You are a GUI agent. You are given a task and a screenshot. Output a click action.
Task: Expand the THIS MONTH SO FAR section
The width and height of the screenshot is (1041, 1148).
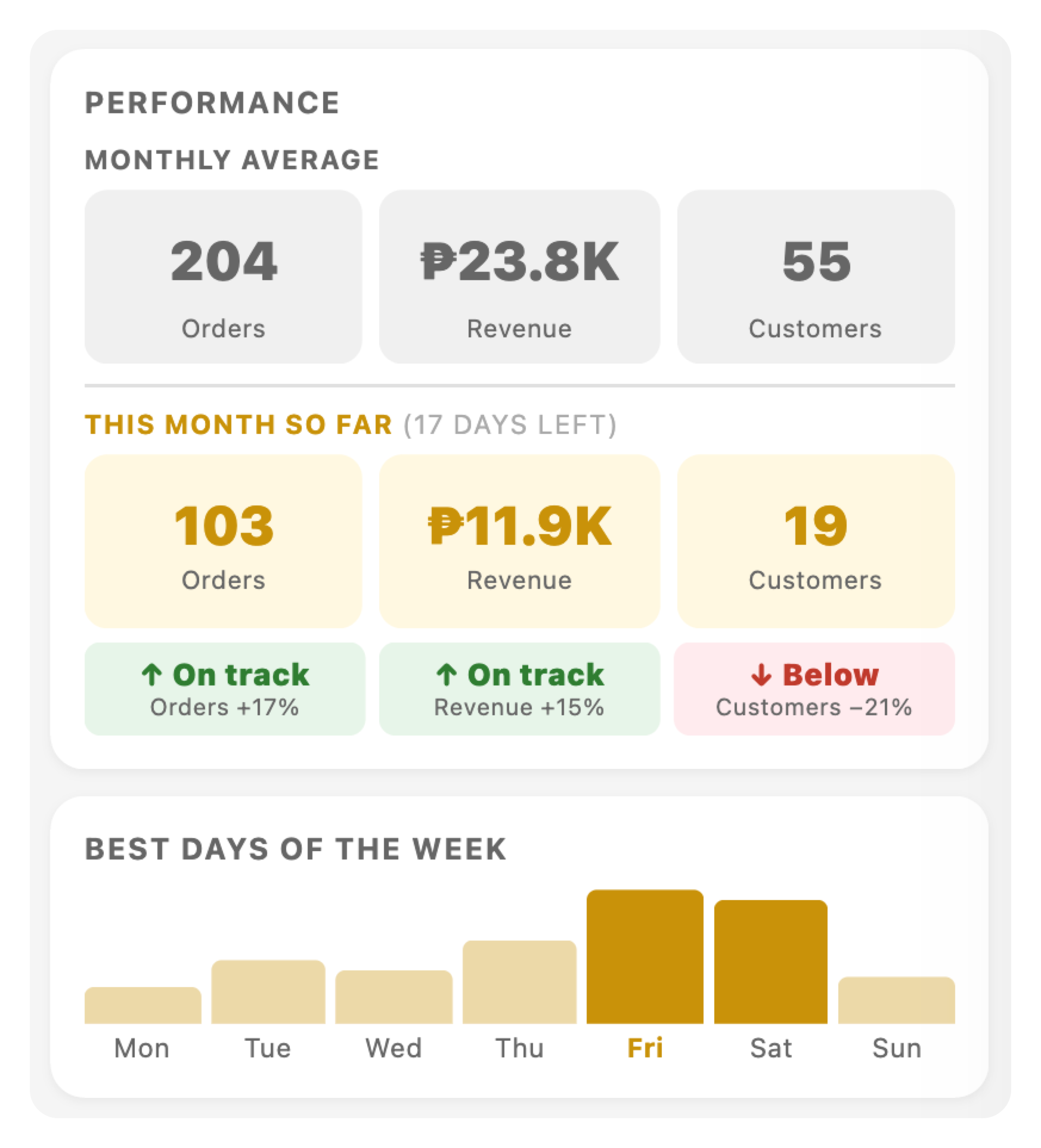click(x=238, y=424)
